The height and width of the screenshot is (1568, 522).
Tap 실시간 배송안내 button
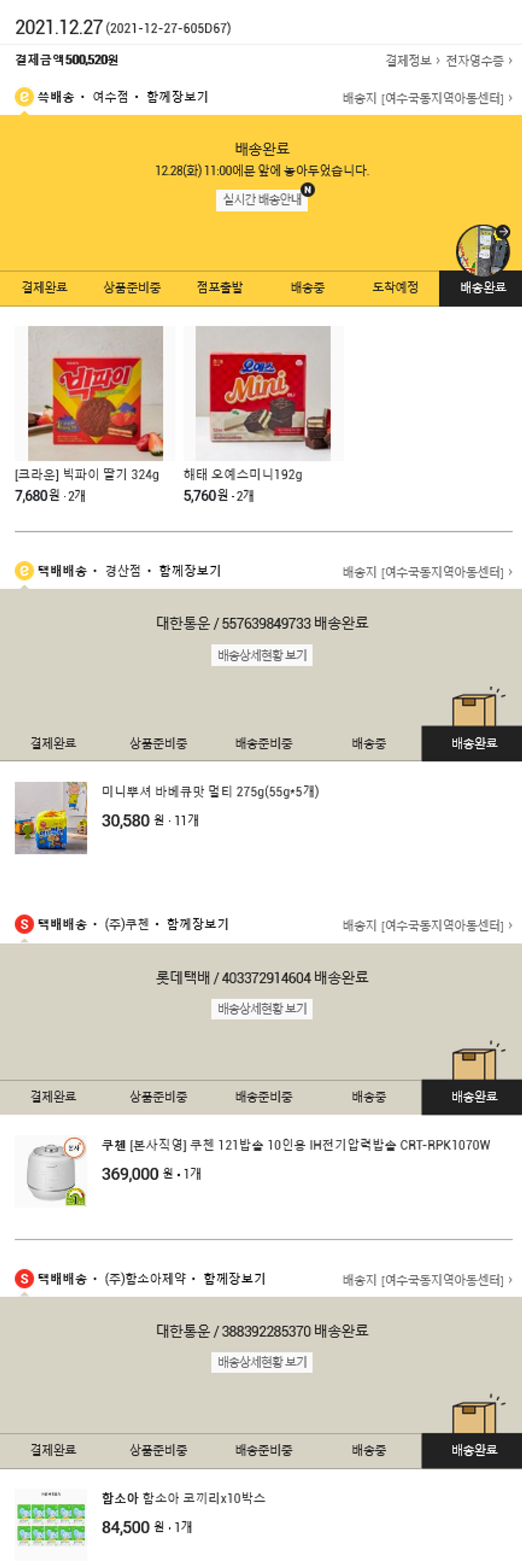pos(262,199)
